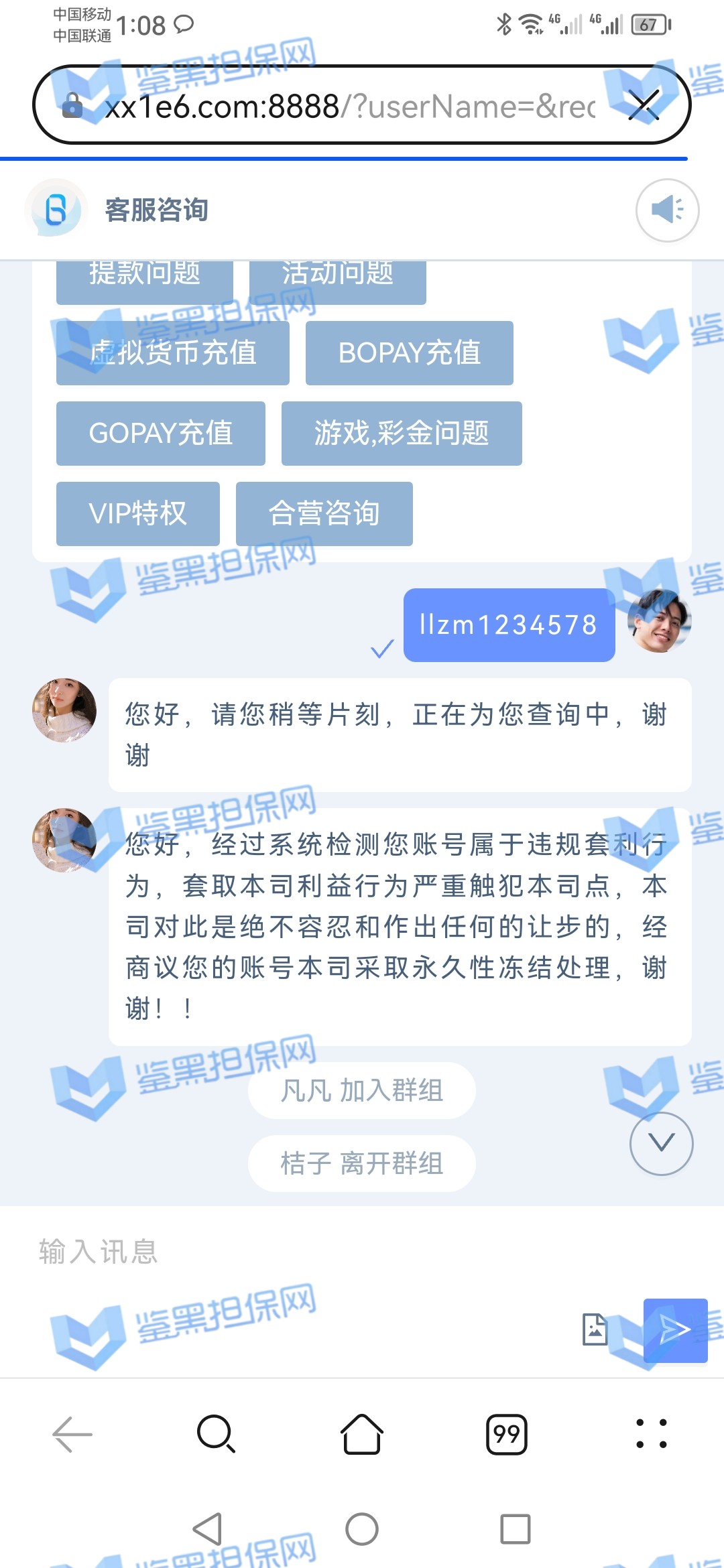This screenshot has width=724, height=1568.
Task: Choose the BOPAY充值 option
Action: click(x=409, y=352)
